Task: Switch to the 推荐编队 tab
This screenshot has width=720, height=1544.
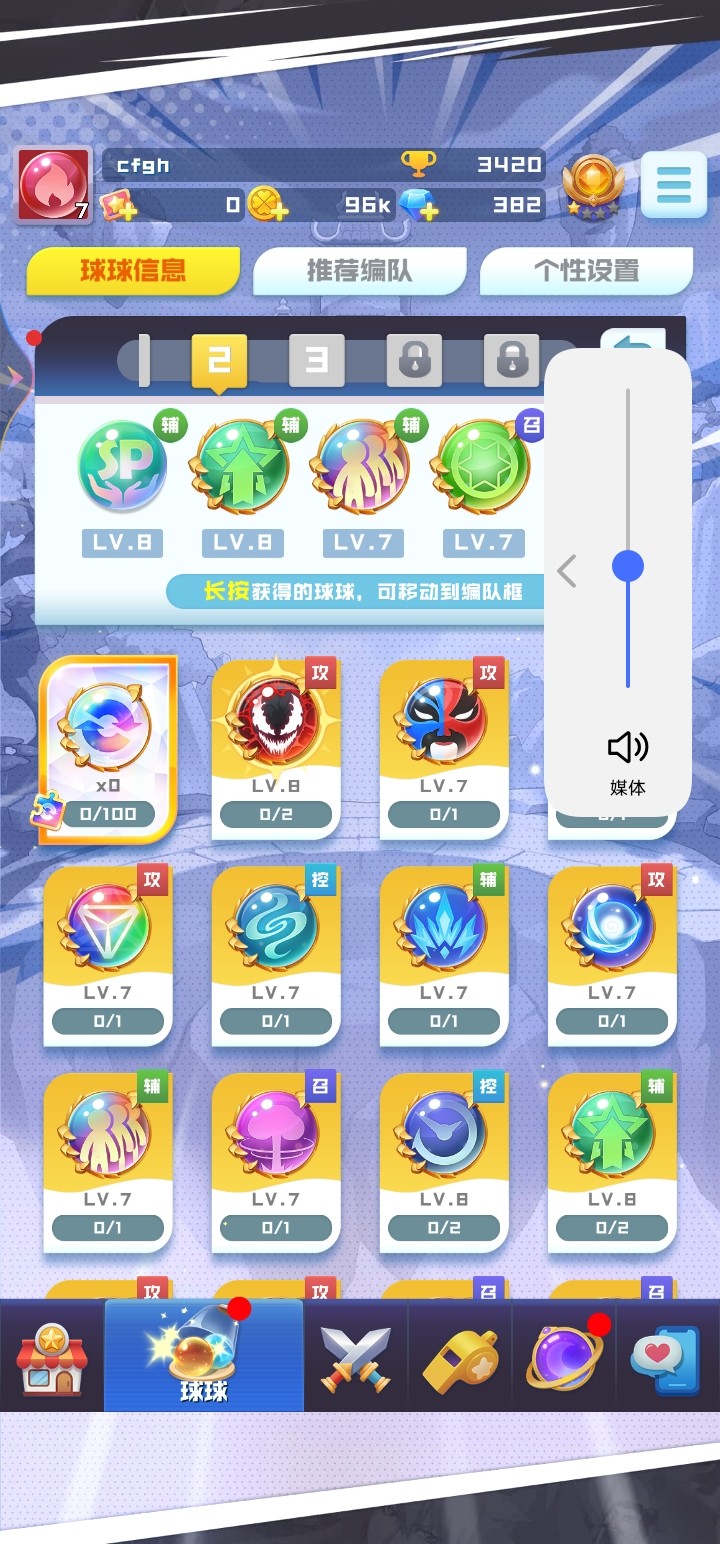Action: pos(359,271)
